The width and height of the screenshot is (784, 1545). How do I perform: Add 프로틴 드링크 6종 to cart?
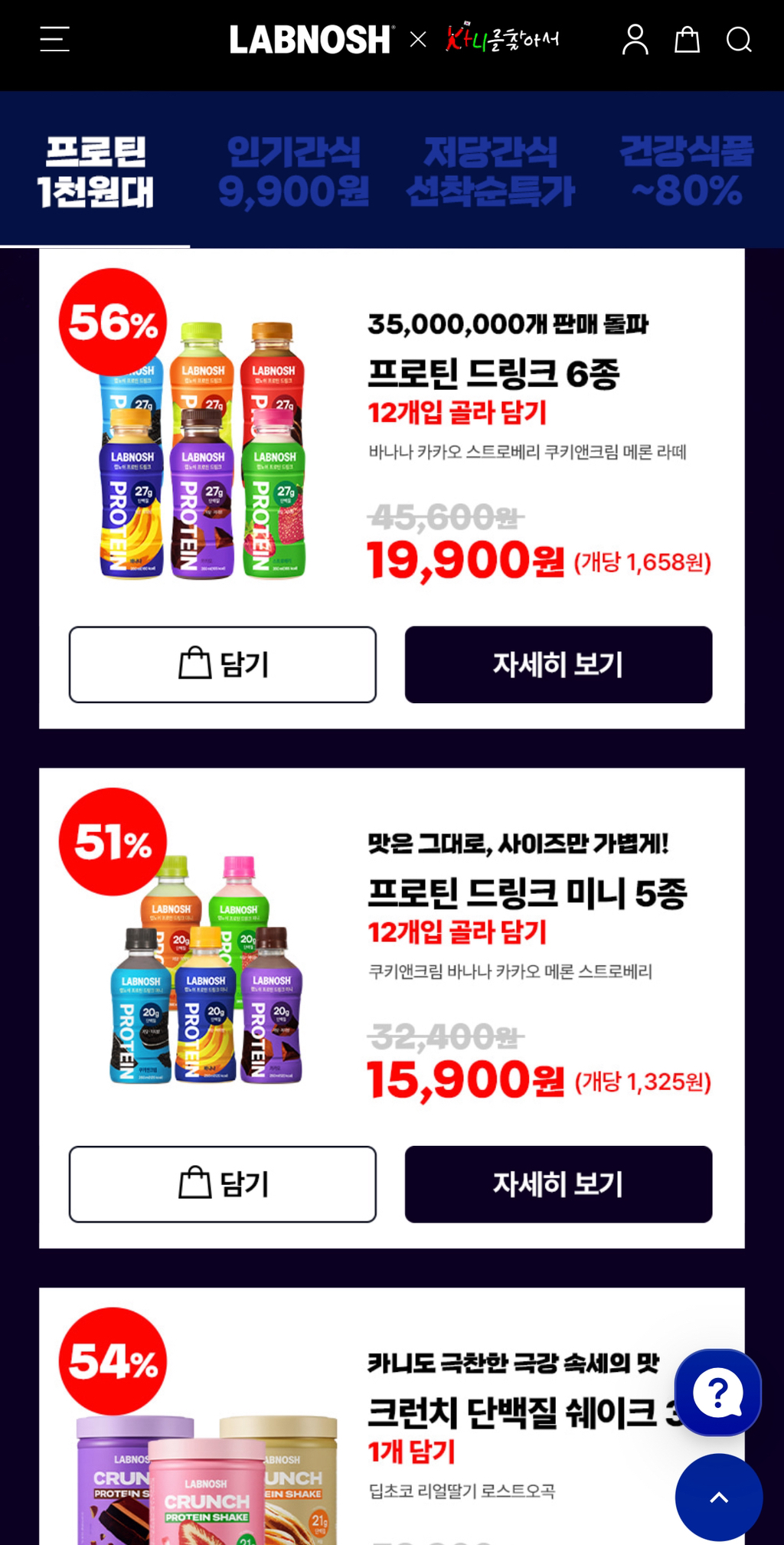click(x=223, y=664)
